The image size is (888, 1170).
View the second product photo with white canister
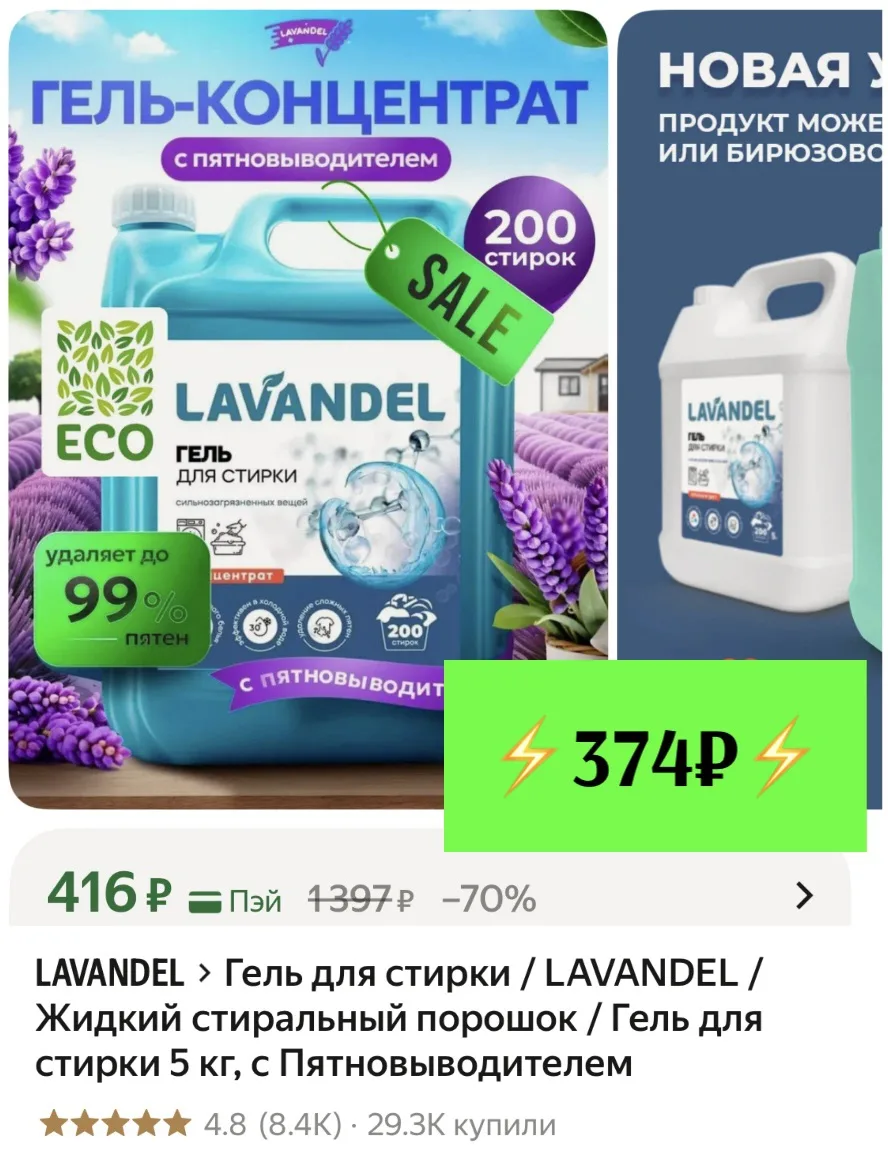tap(750, 336)
